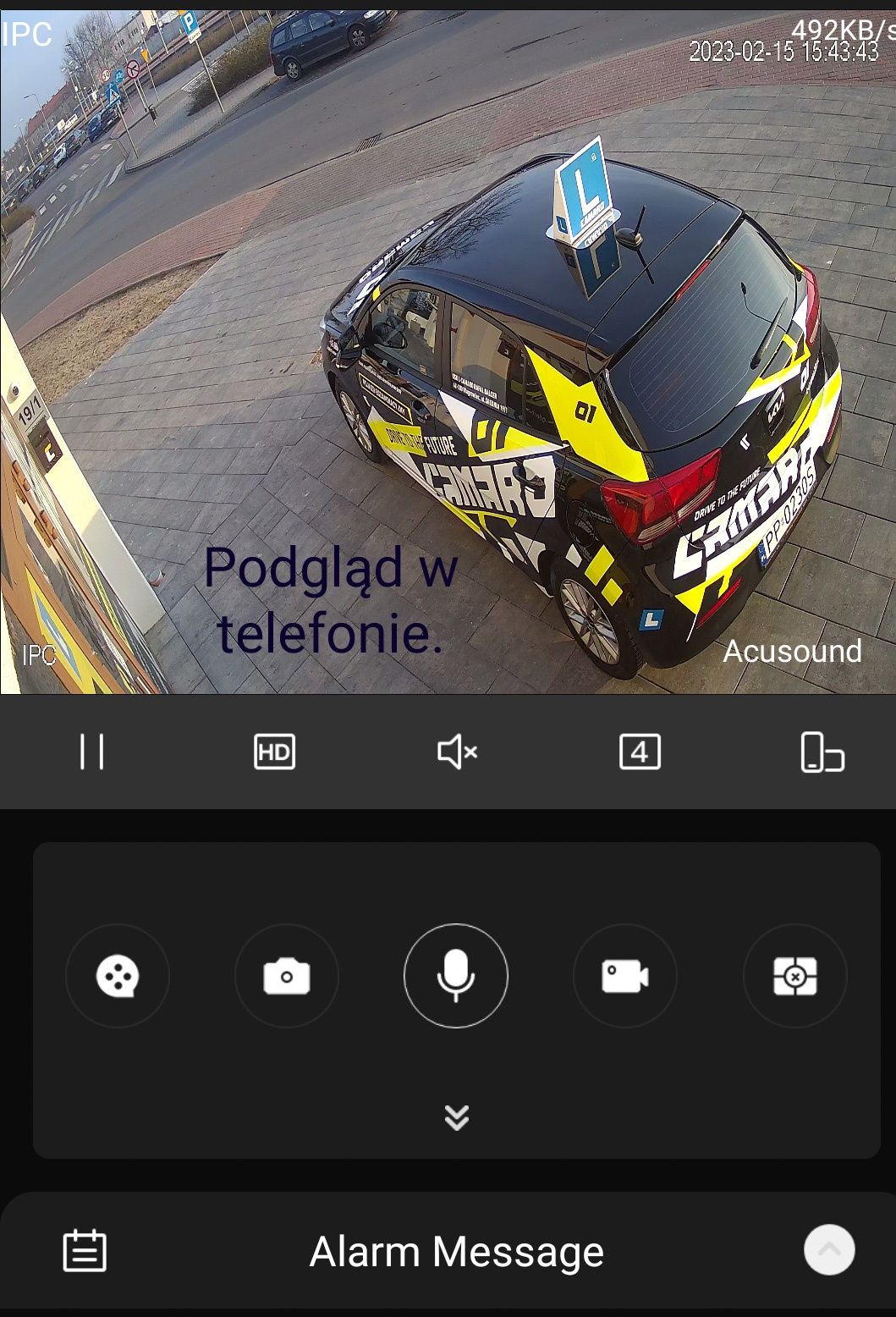
Task: Open the focus target control
Action: [x=794, y=976]
